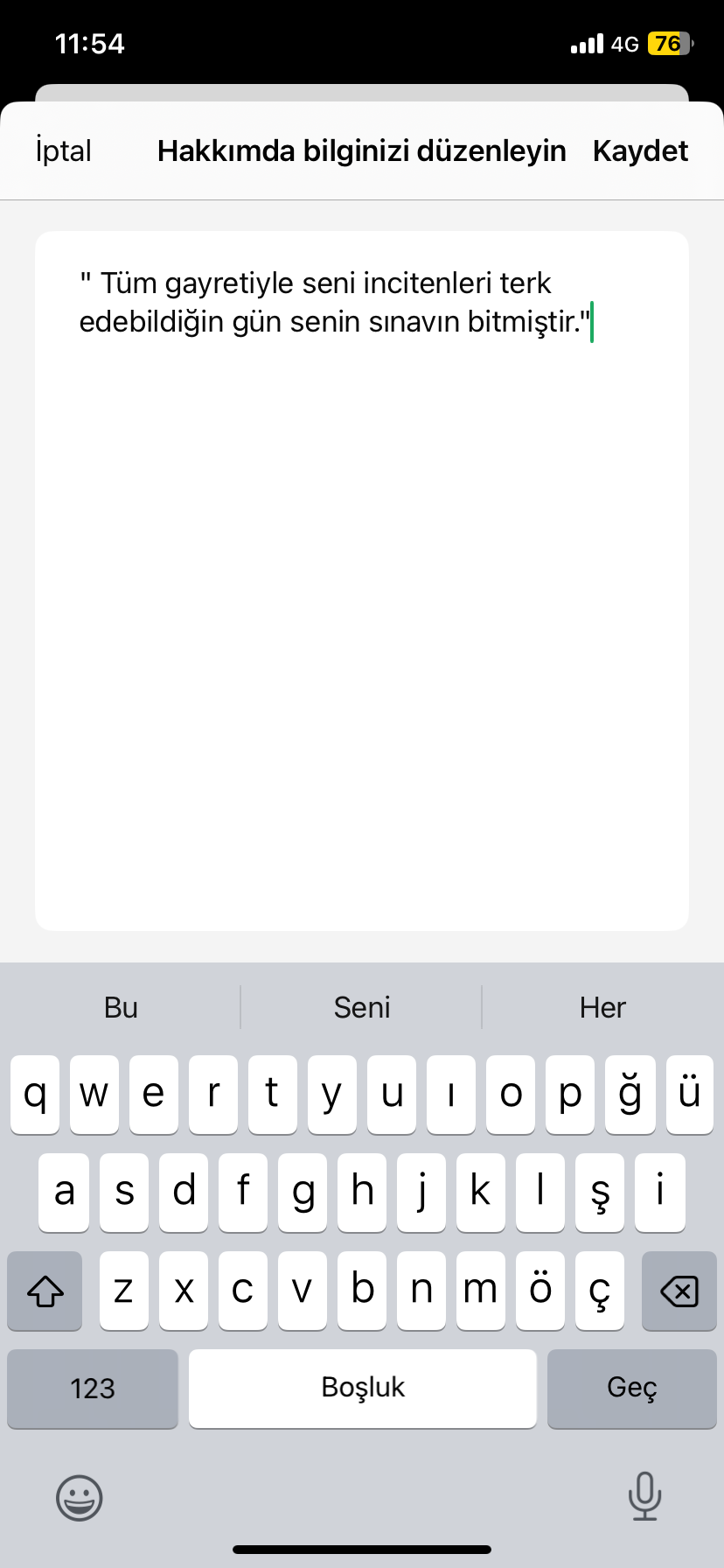The height and width of the screenshot is (1568, 724).
Task: Hit the backspace key
Action: click(679, 1291)
